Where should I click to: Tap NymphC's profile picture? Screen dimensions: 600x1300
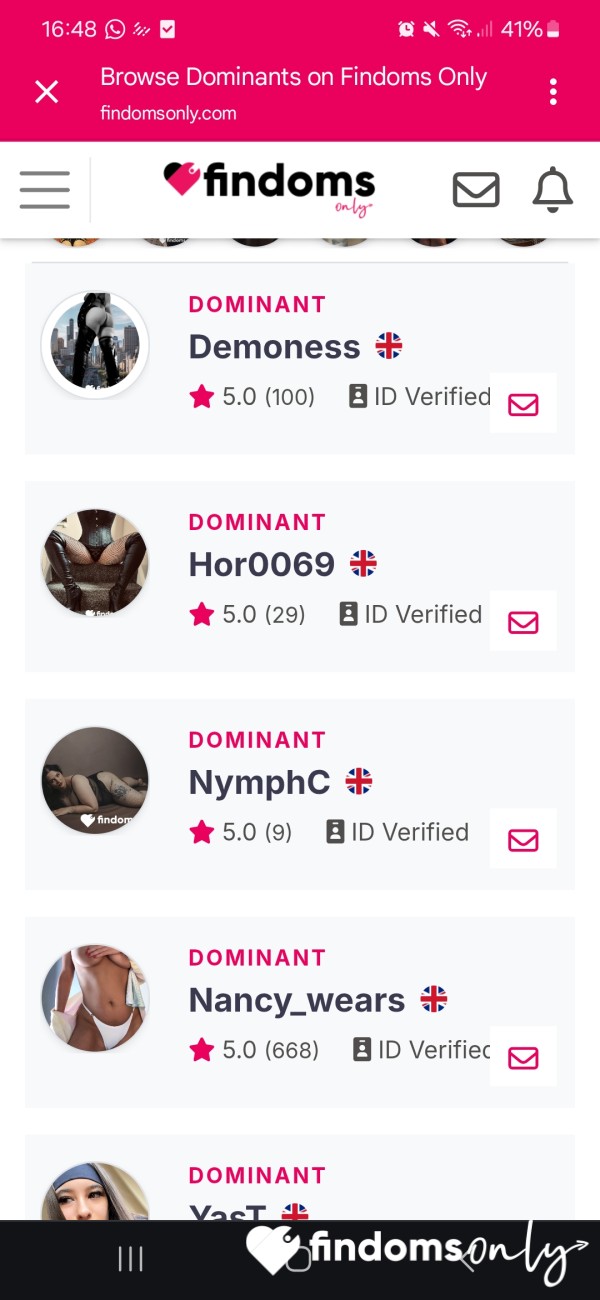tap(95, 781)
